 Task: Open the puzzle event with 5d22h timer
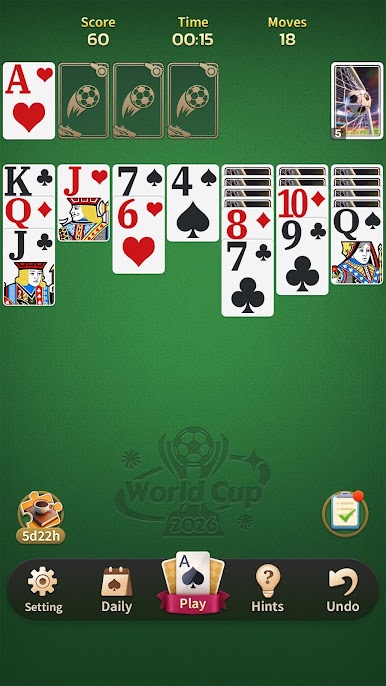tap(41, 517)
